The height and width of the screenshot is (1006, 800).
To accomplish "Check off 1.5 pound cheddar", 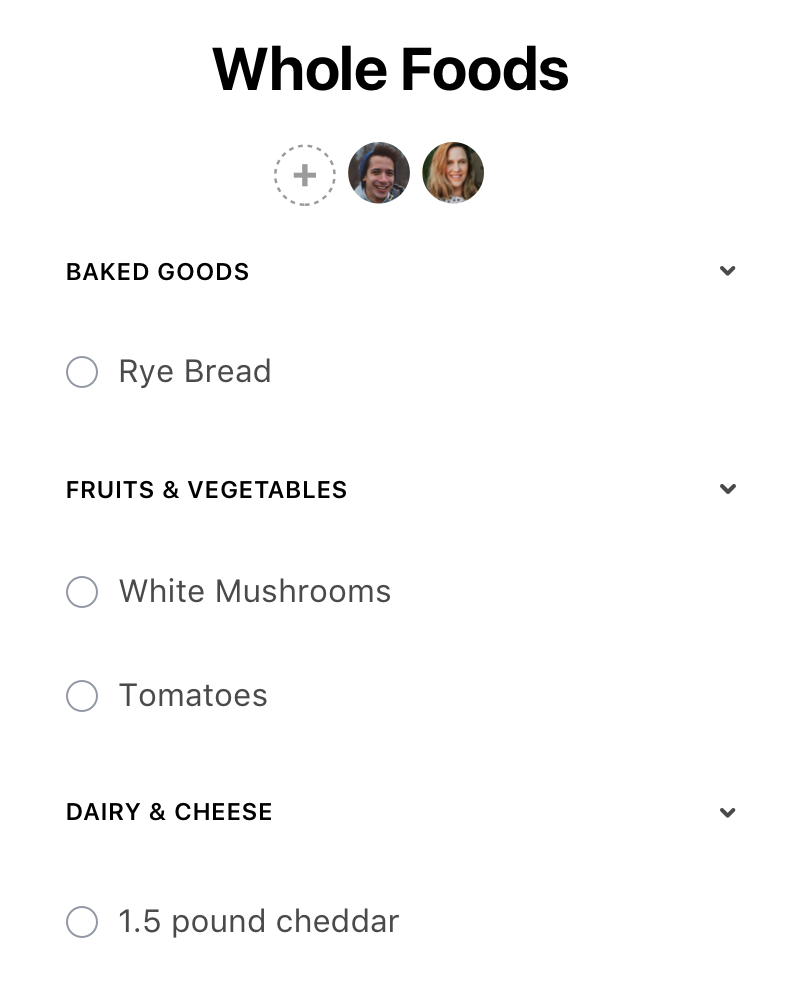I will tap(84, 921).
